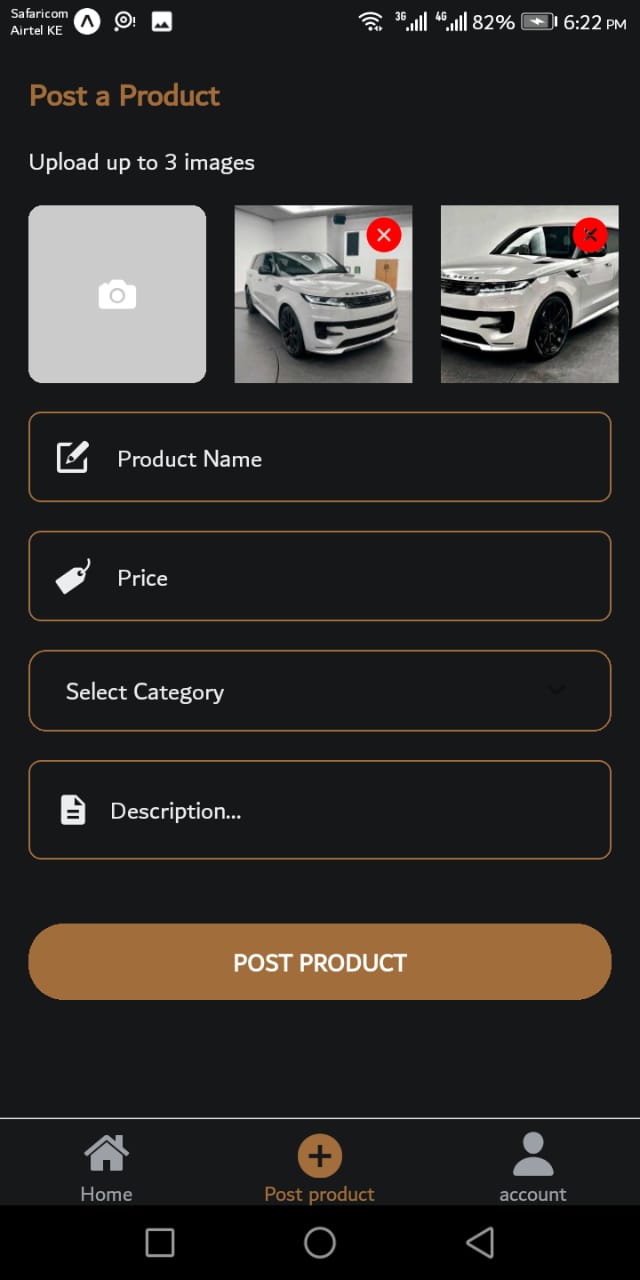Open the recent apps view
This screenshot has height=1280, width=640.
[160, 1243]
